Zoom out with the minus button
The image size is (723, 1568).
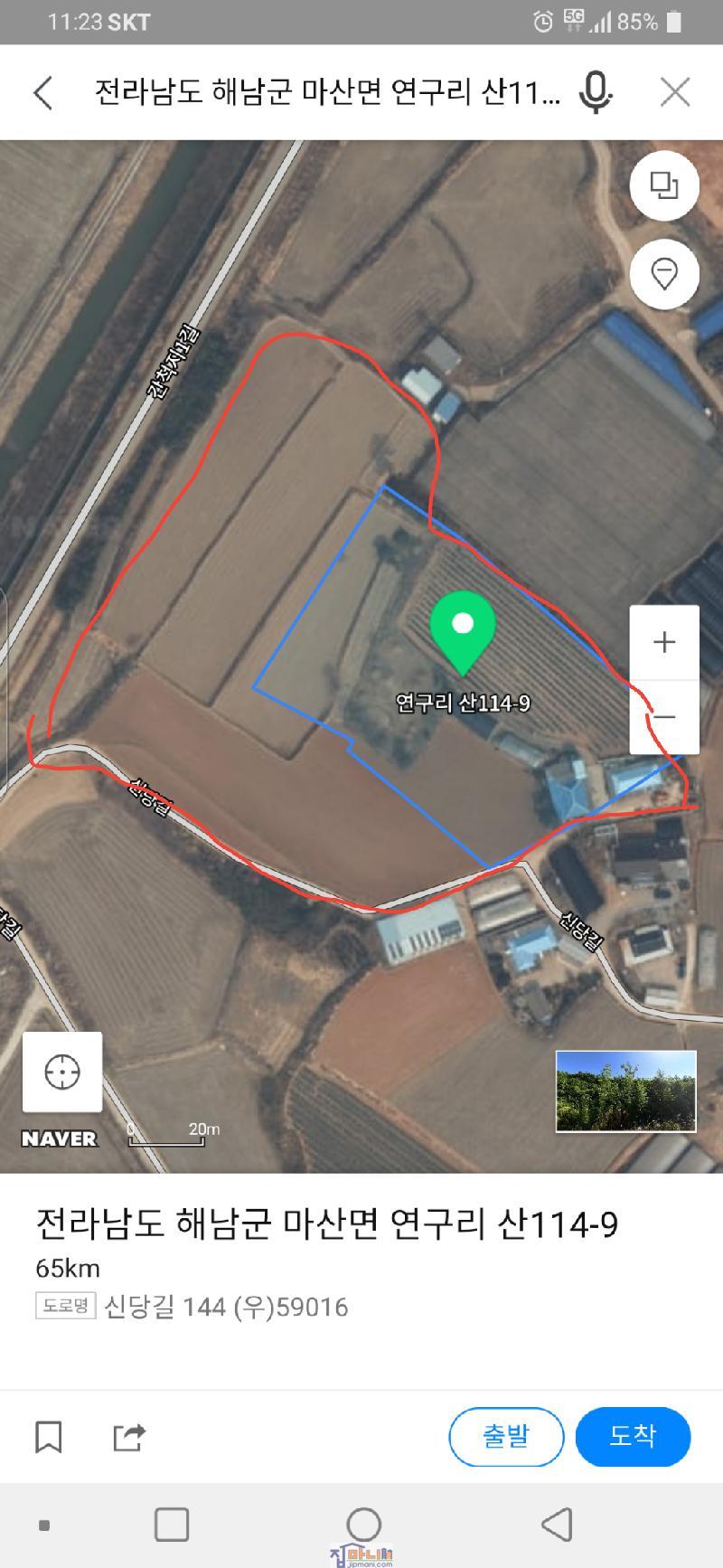[664, 717]
